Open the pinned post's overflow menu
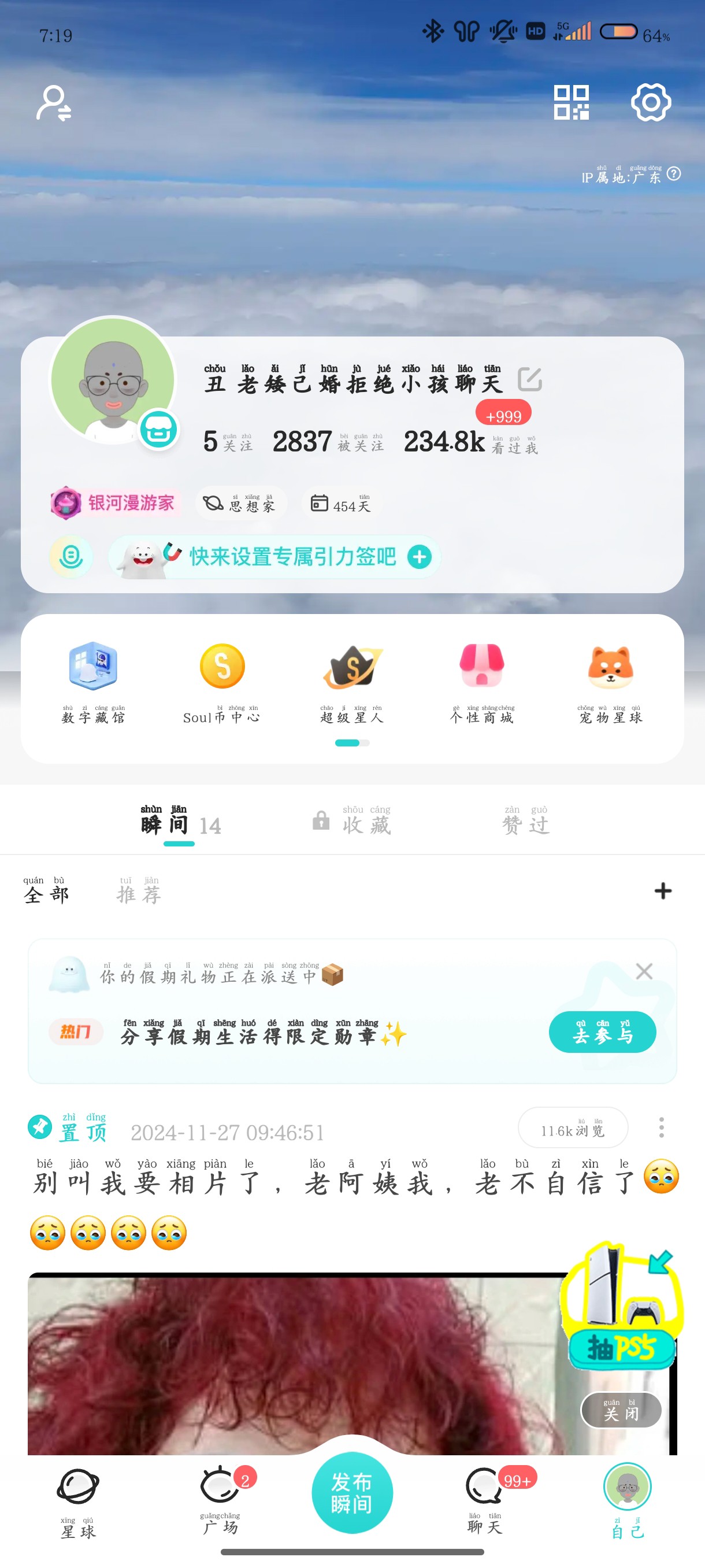The height and width of the screenshot is (1568, 705). 661,1127
